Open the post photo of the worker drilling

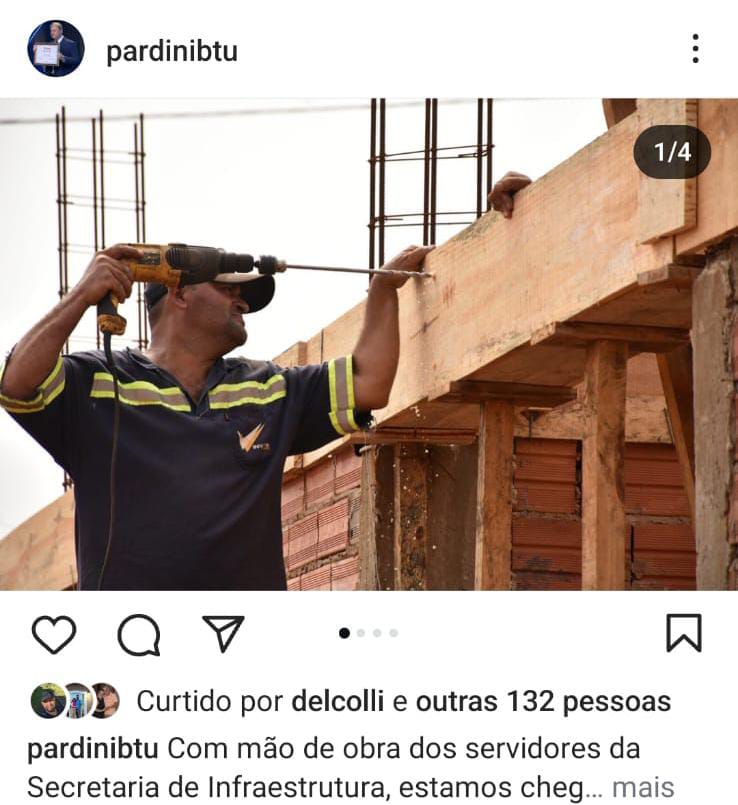[x=368, y=344]
